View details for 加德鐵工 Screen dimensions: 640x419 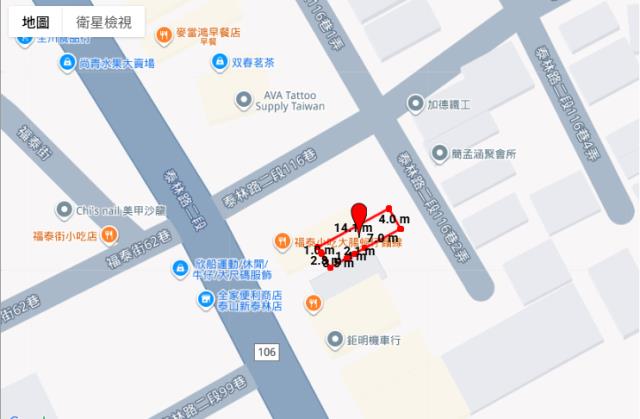coord(416,103)
